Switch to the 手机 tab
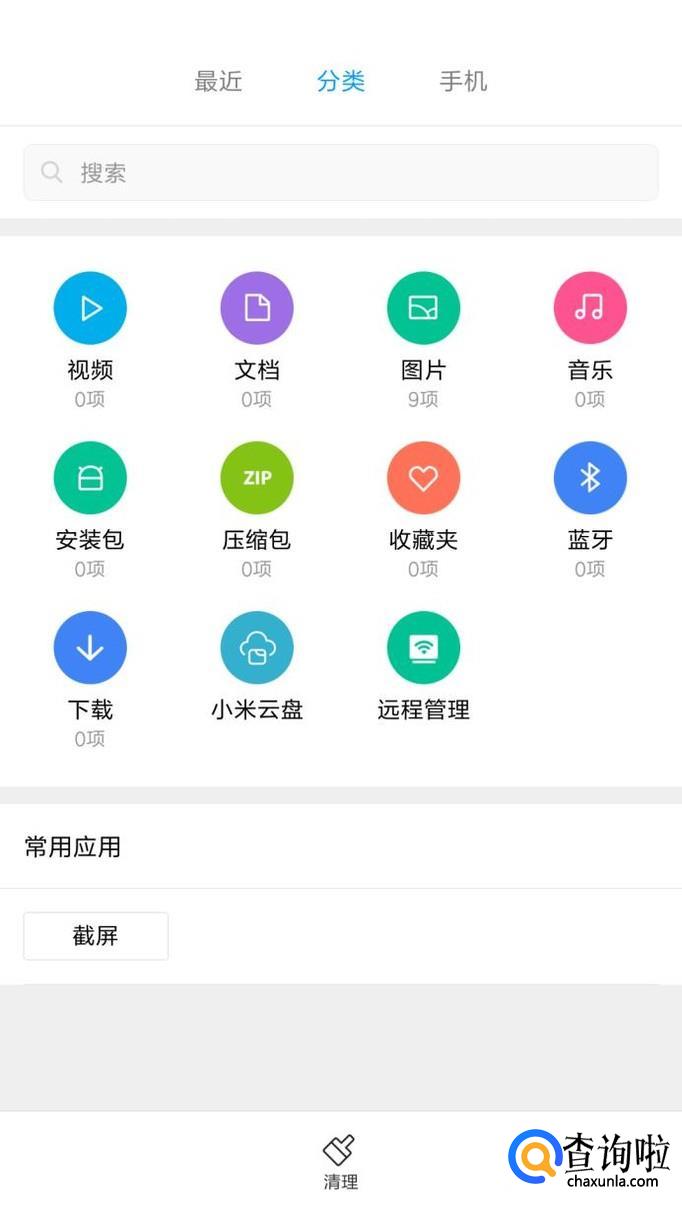This screenshot has width=682, height=1212. click(463, 81)
